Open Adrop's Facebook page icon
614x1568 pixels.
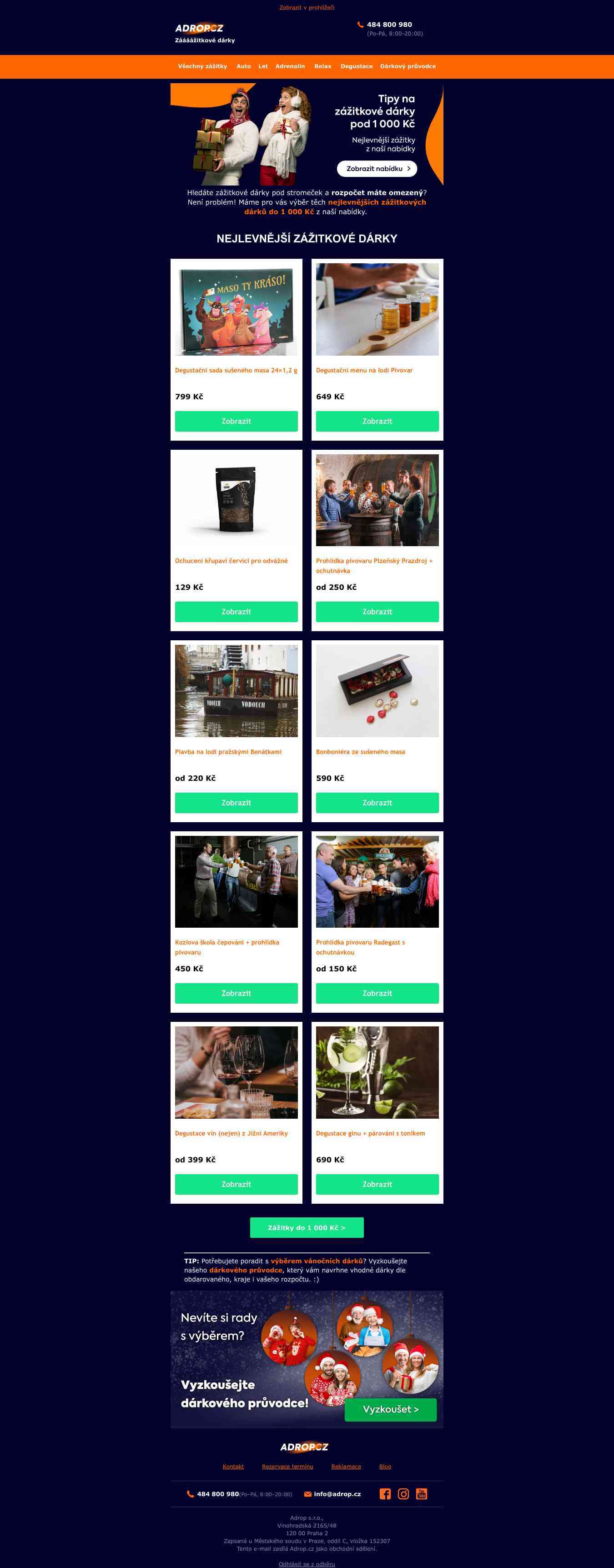pos(385,1494)
